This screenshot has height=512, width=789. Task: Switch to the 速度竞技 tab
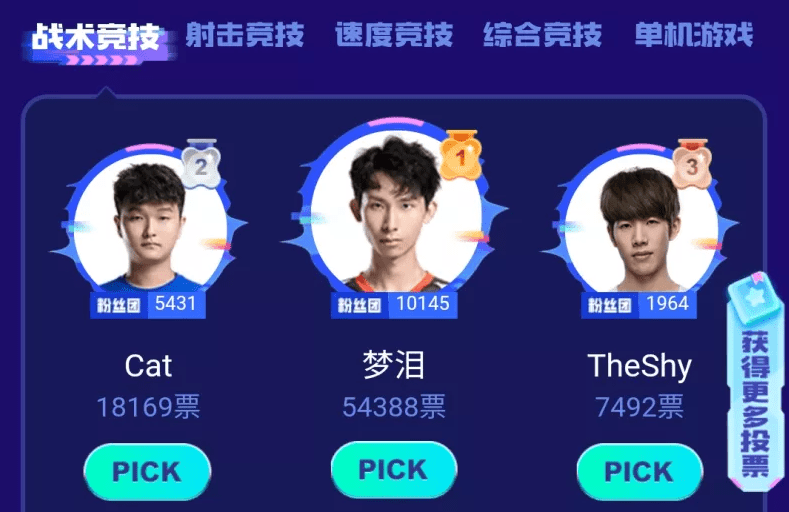tap(394, 37)
